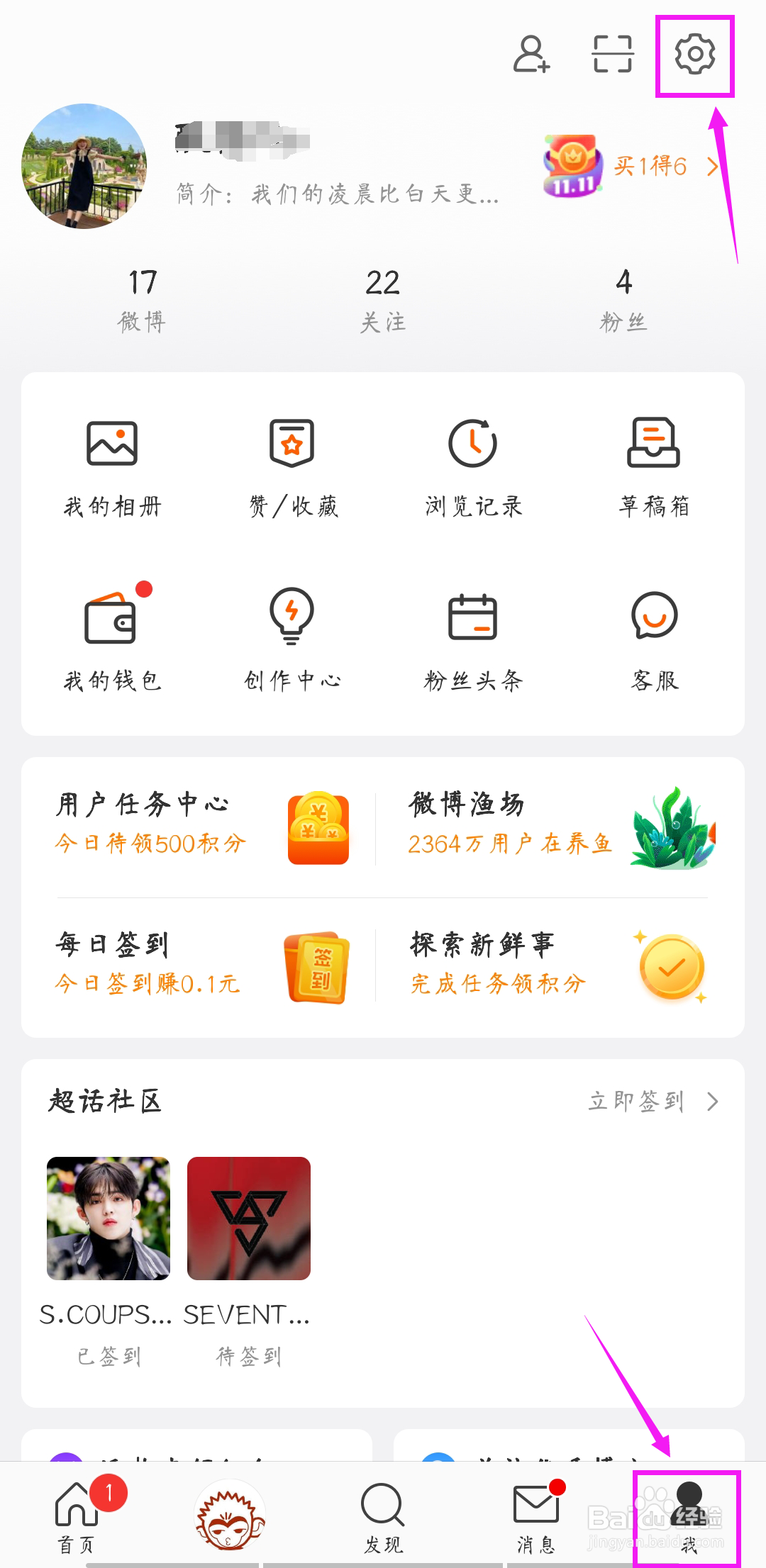Open the S.COUPS super topic
The height and width of the screenshot is (1568, 766).
109,1233
